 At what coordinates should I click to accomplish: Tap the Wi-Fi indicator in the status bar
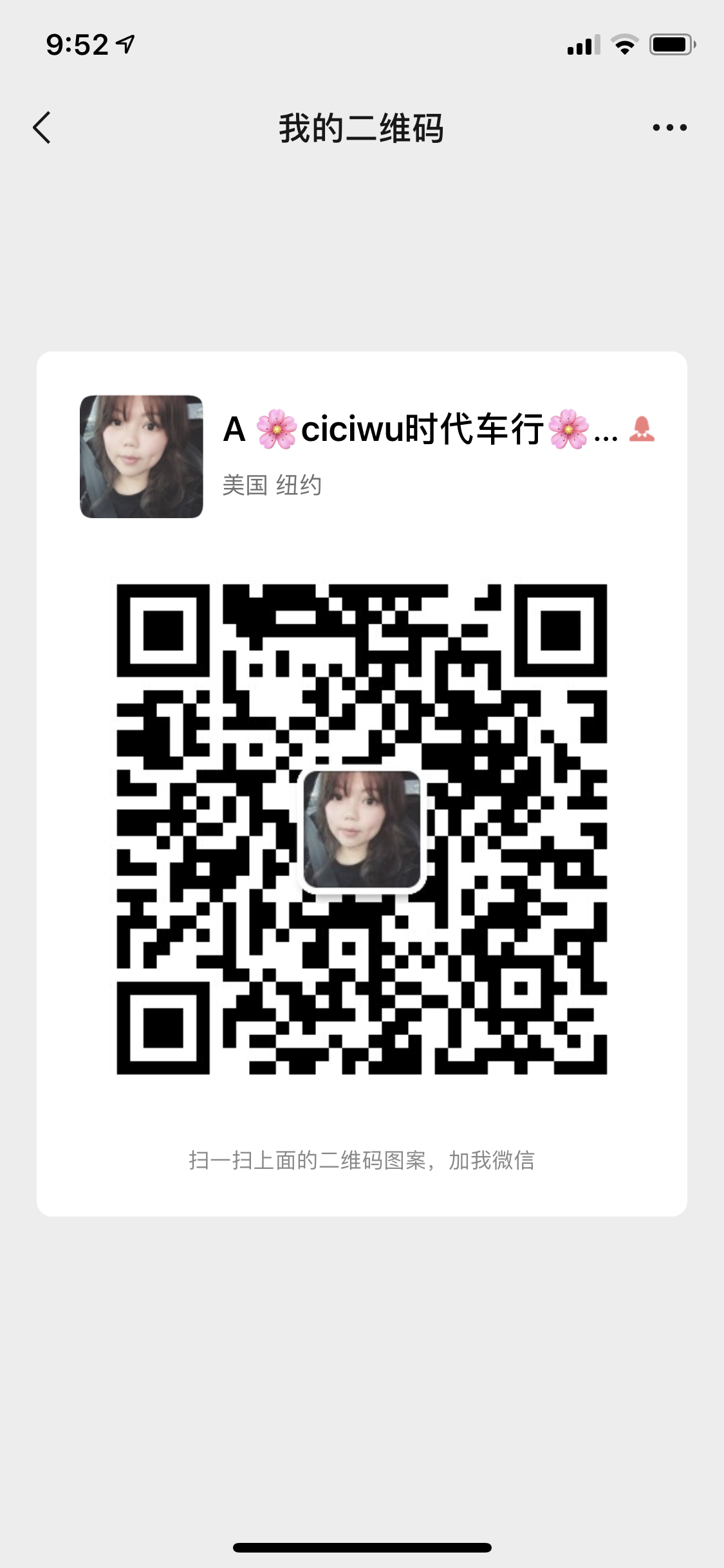623,44
